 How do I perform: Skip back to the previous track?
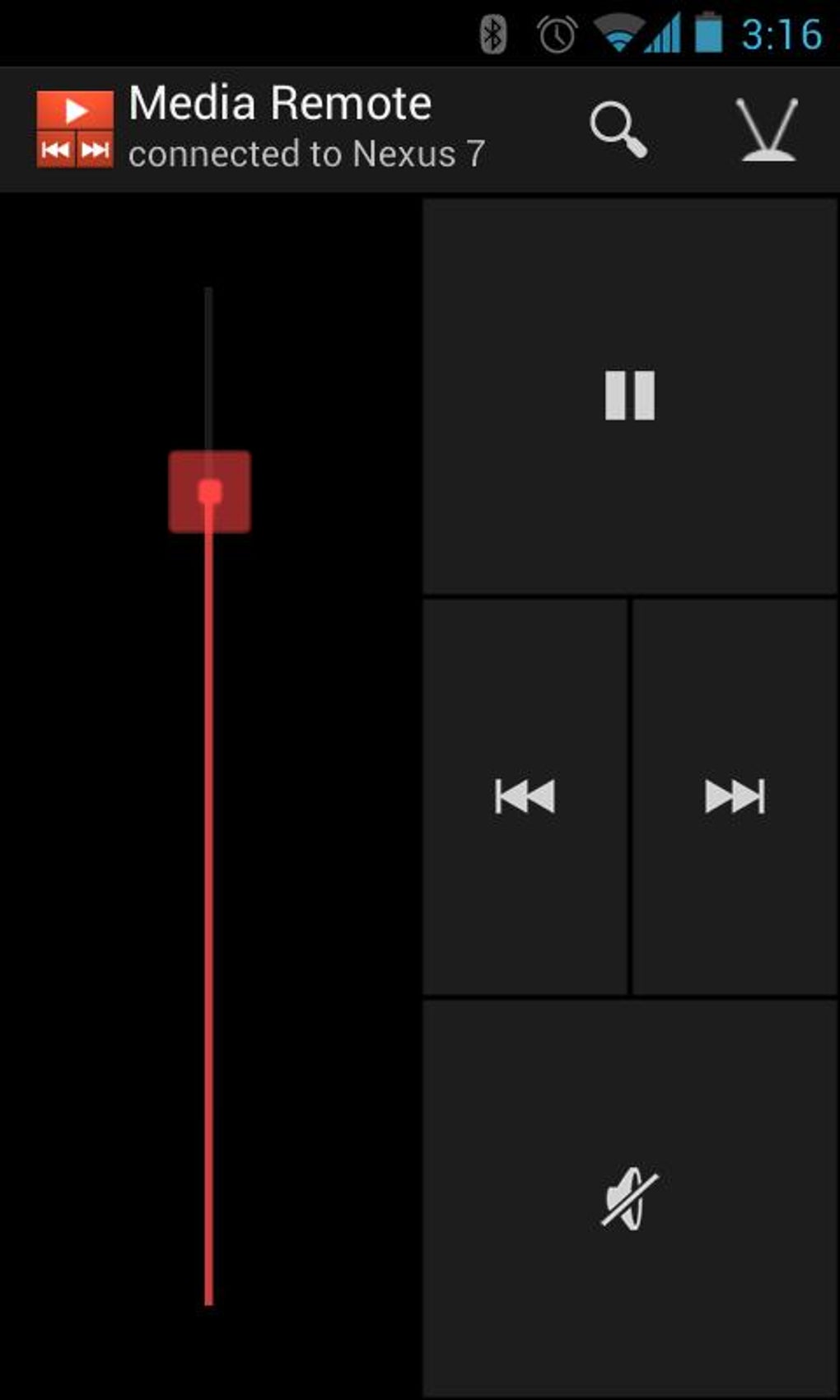coord(525,797)
